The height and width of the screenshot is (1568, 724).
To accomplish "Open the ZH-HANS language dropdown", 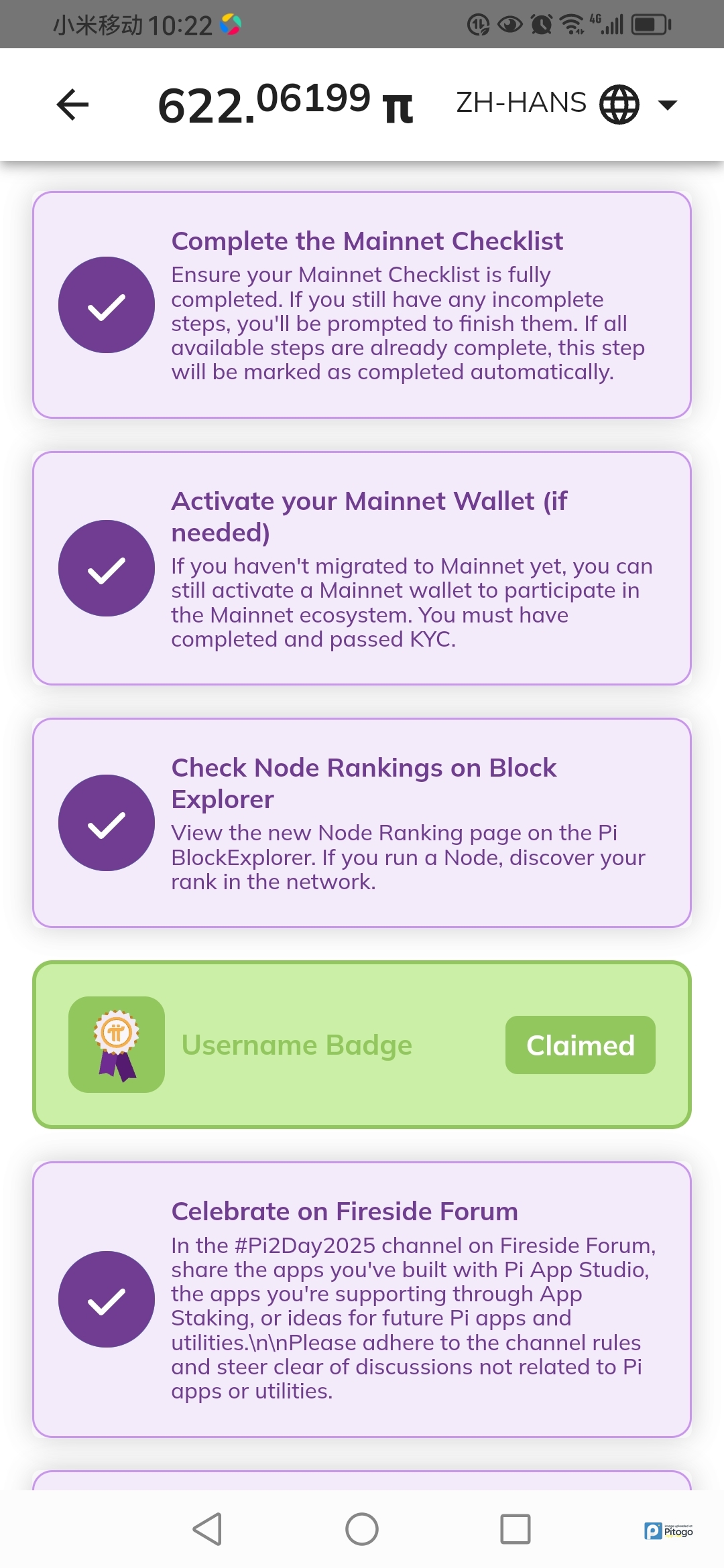I will click(x=566, y=104).
